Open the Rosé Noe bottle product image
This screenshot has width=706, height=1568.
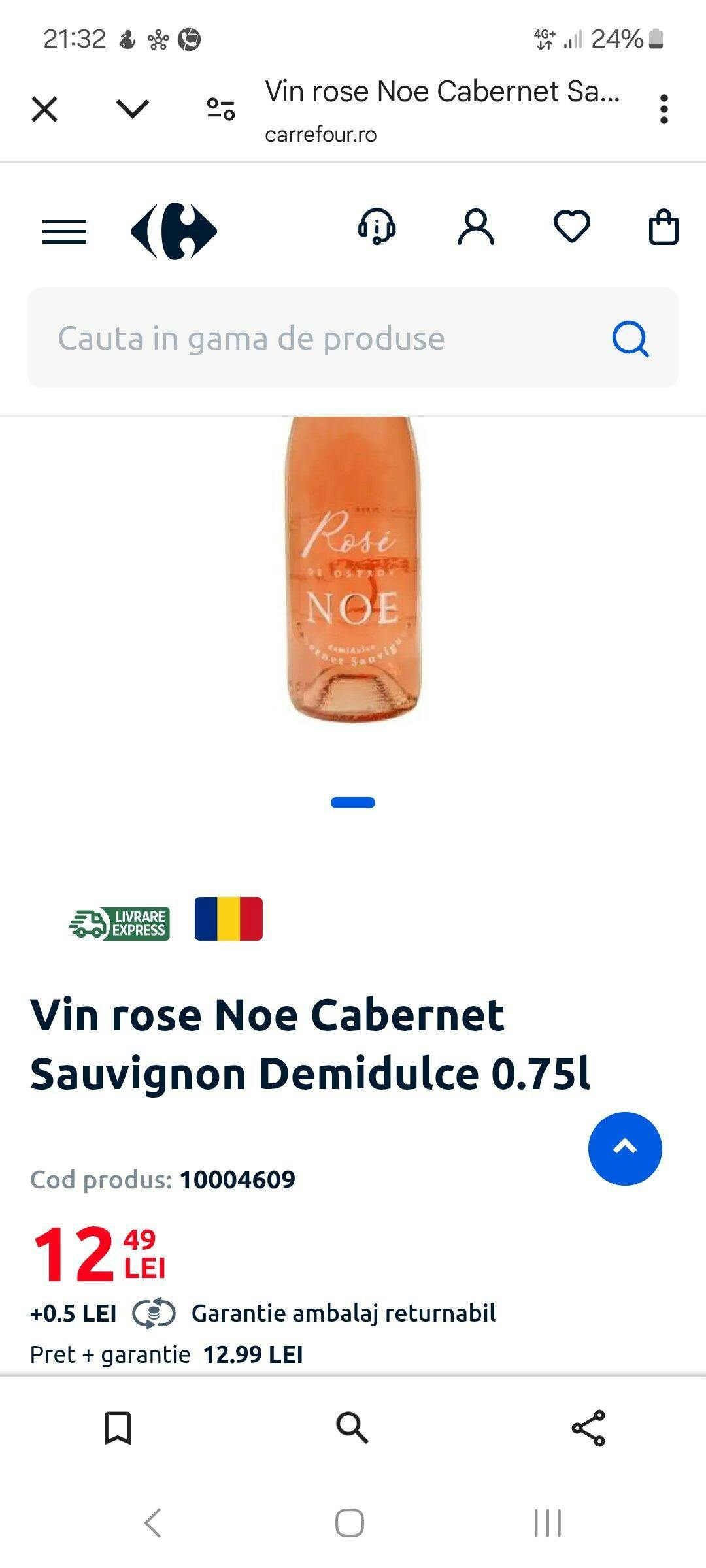[x=353, y=568]
